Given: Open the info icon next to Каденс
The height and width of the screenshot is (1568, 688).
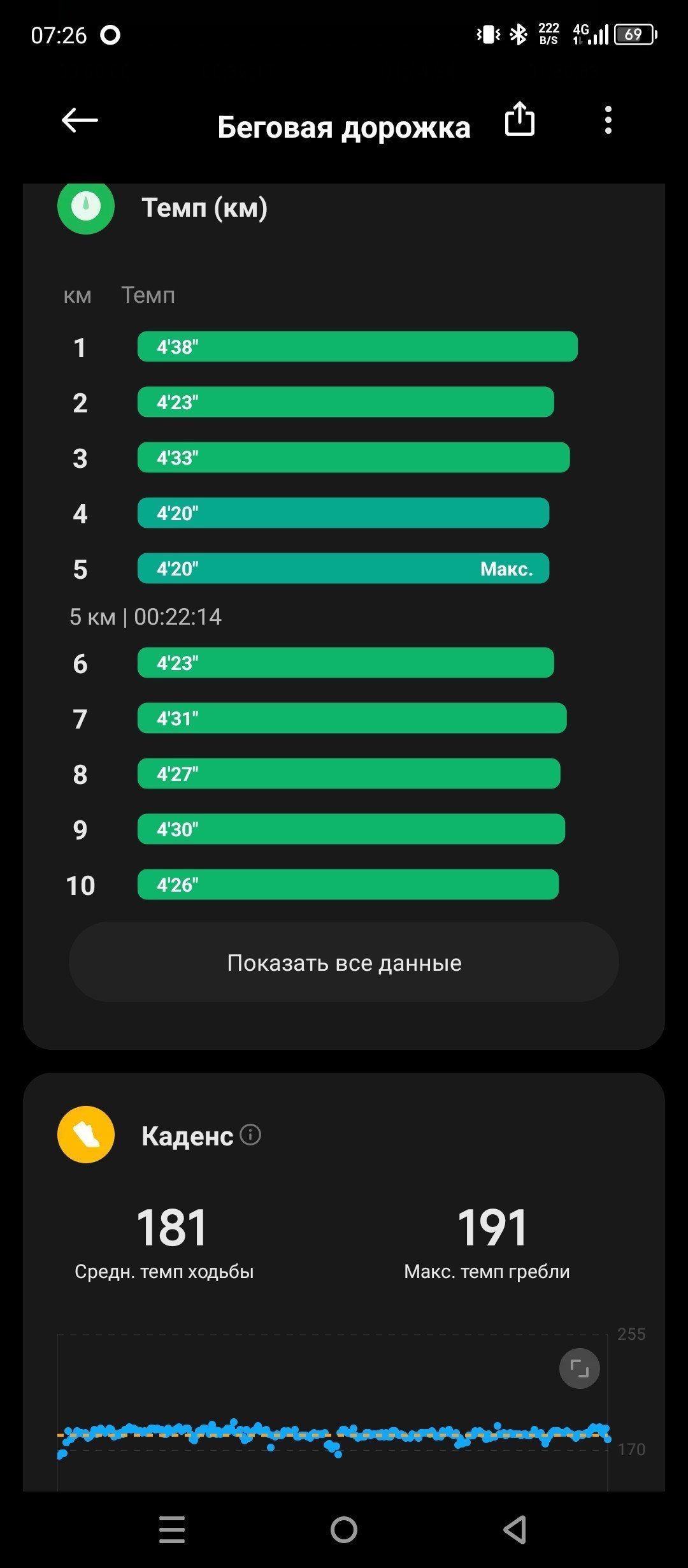Looking at the screenshot, I should (x=250, y=1135).
